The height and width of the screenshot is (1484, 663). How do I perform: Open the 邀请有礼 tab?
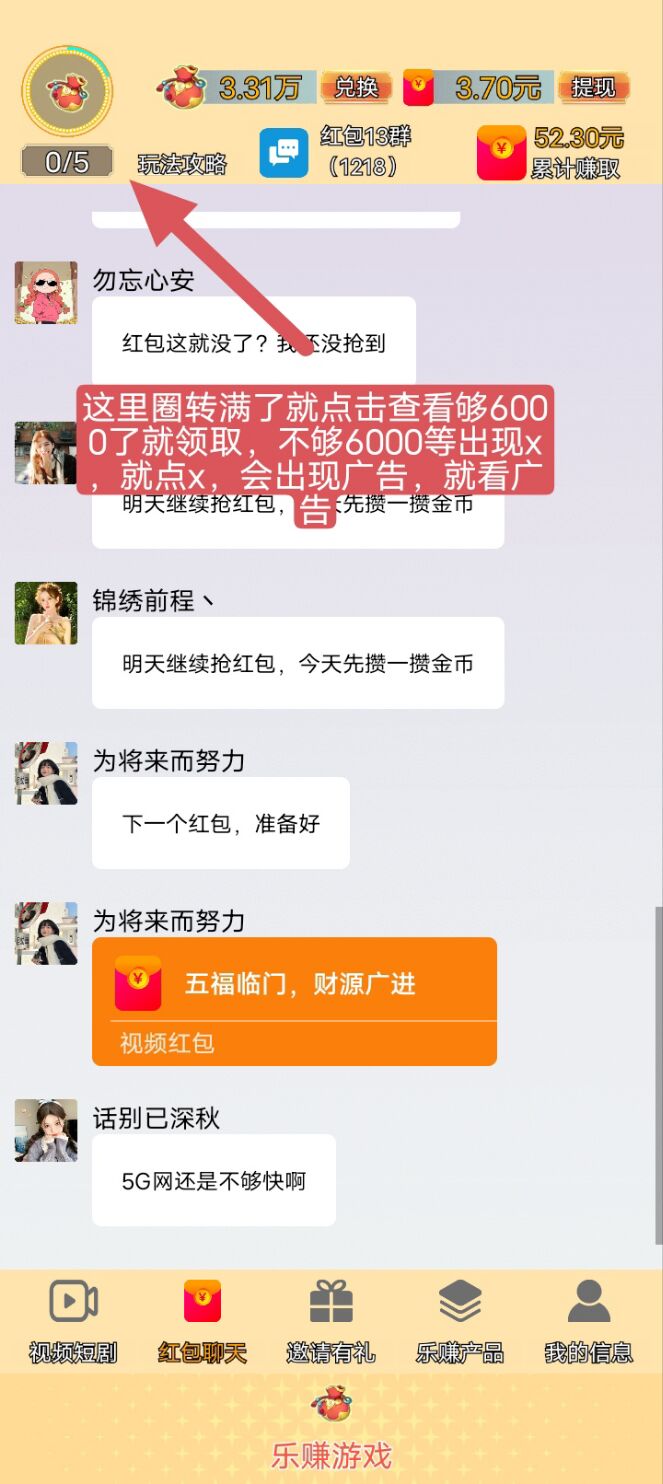(x=331, y=1321)
